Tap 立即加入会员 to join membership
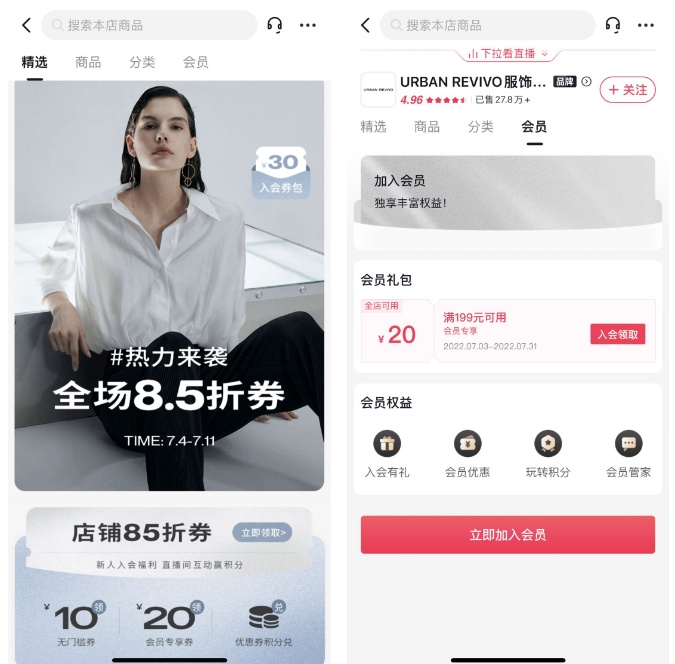Image resolution: width=675 pixels, height=664 pixels. [507, 535]
